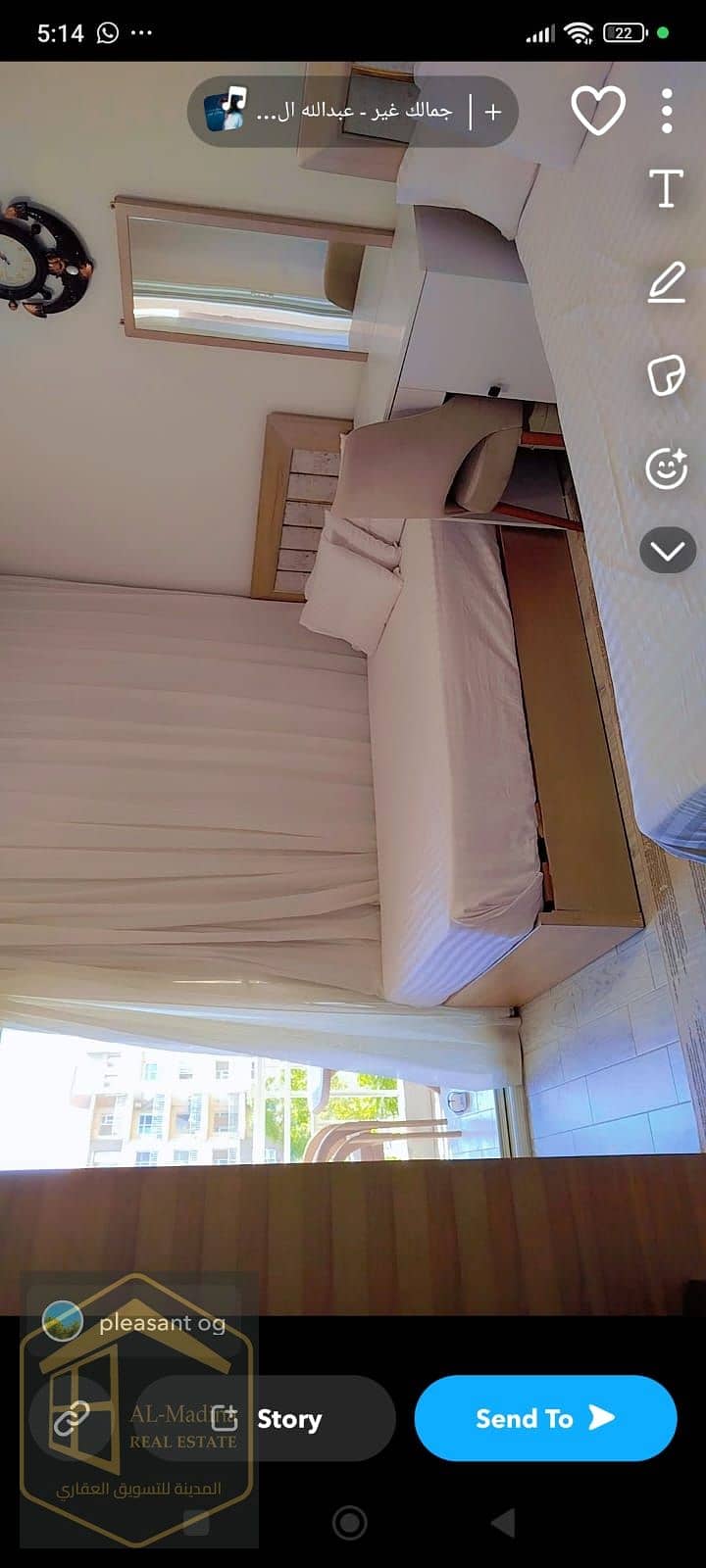
Task: Add this snap to Story
Action: pyautogui.click(x=267, y=1418)
